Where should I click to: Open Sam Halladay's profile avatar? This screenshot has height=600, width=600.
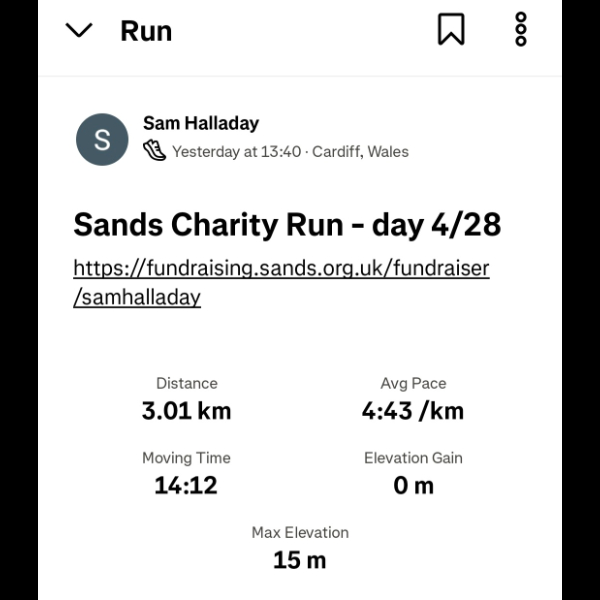102,139
